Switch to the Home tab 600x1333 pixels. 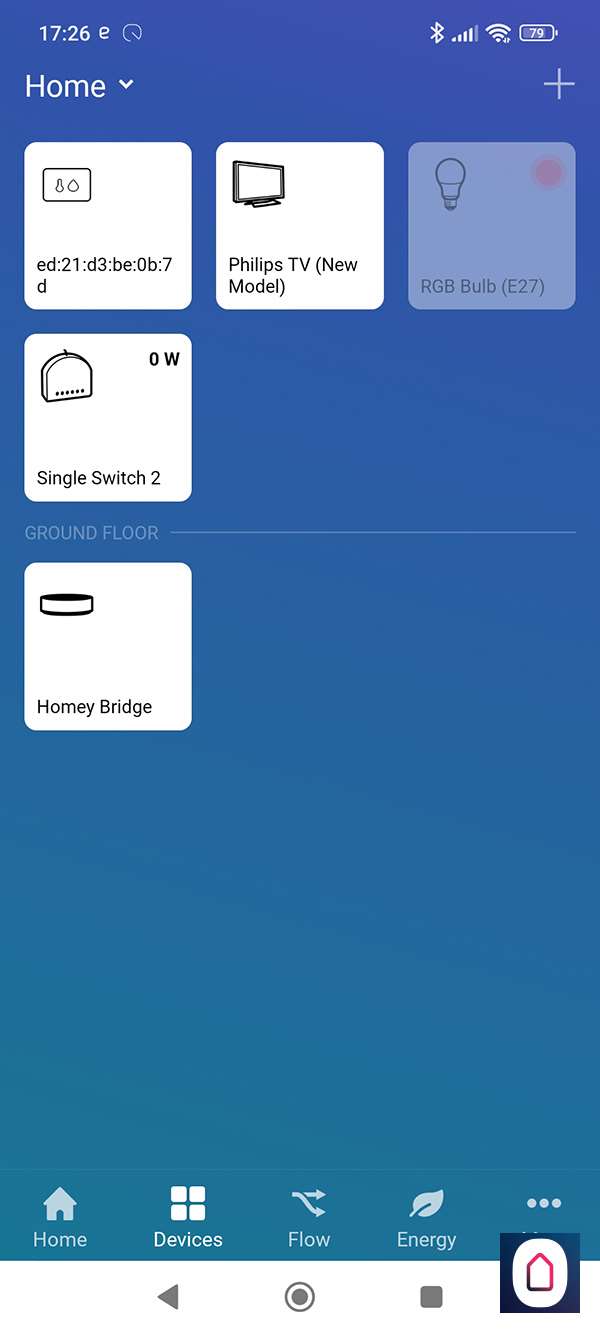pos(60,1218)
